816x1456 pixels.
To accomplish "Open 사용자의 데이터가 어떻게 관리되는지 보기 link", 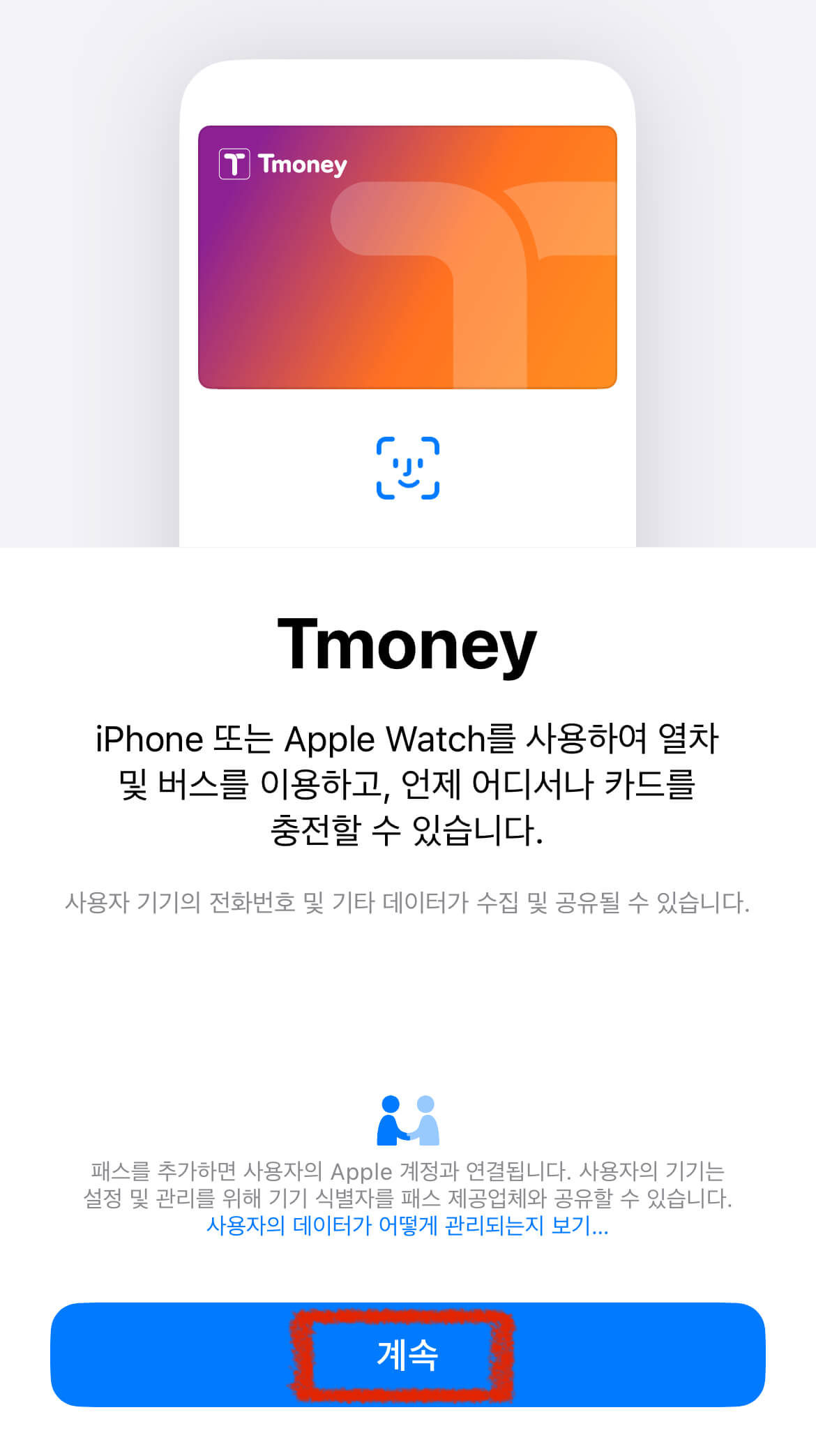I will coord(408,1227).
